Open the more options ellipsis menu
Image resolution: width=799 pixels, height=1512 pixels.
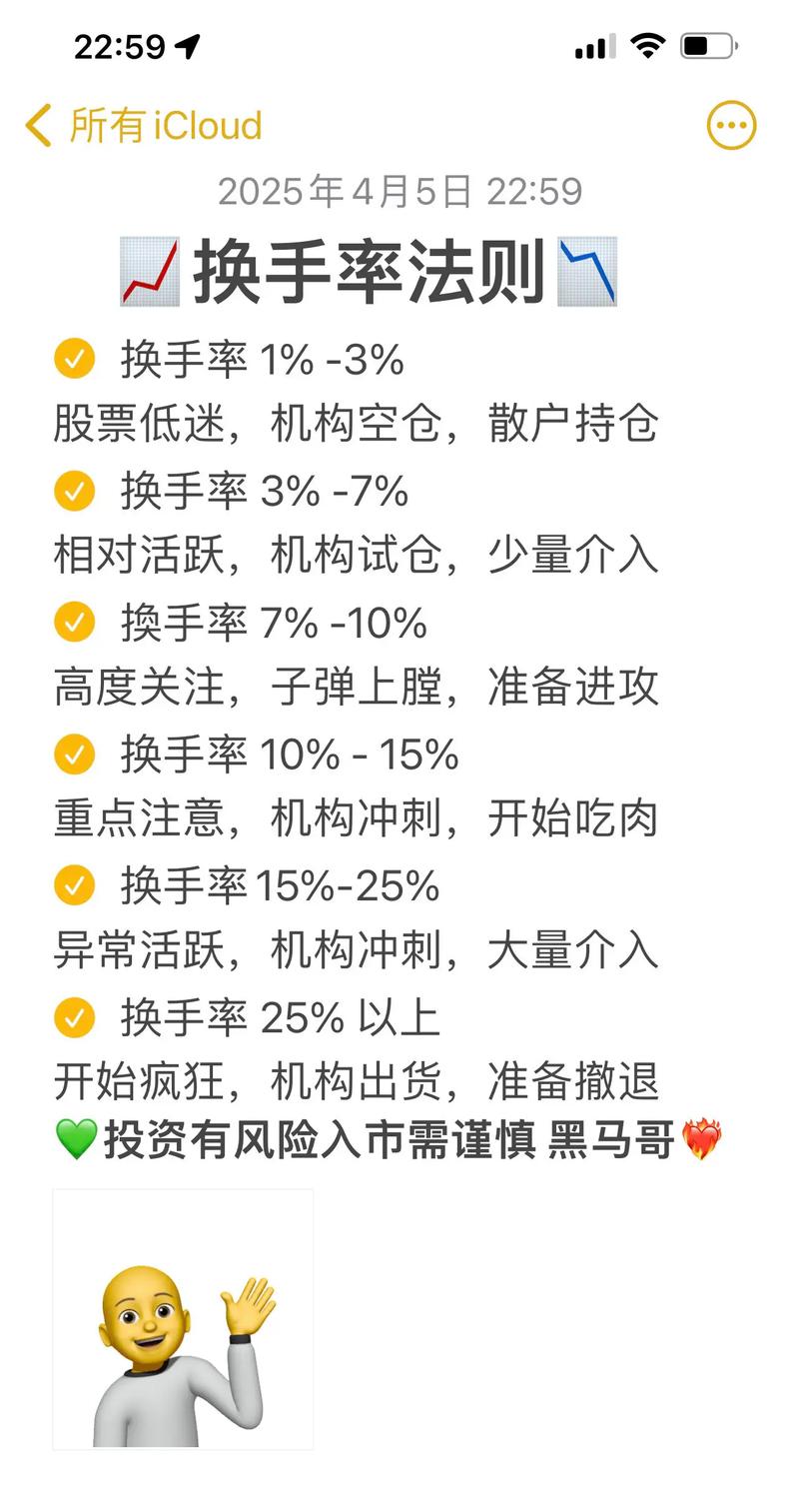coord(730,125)
